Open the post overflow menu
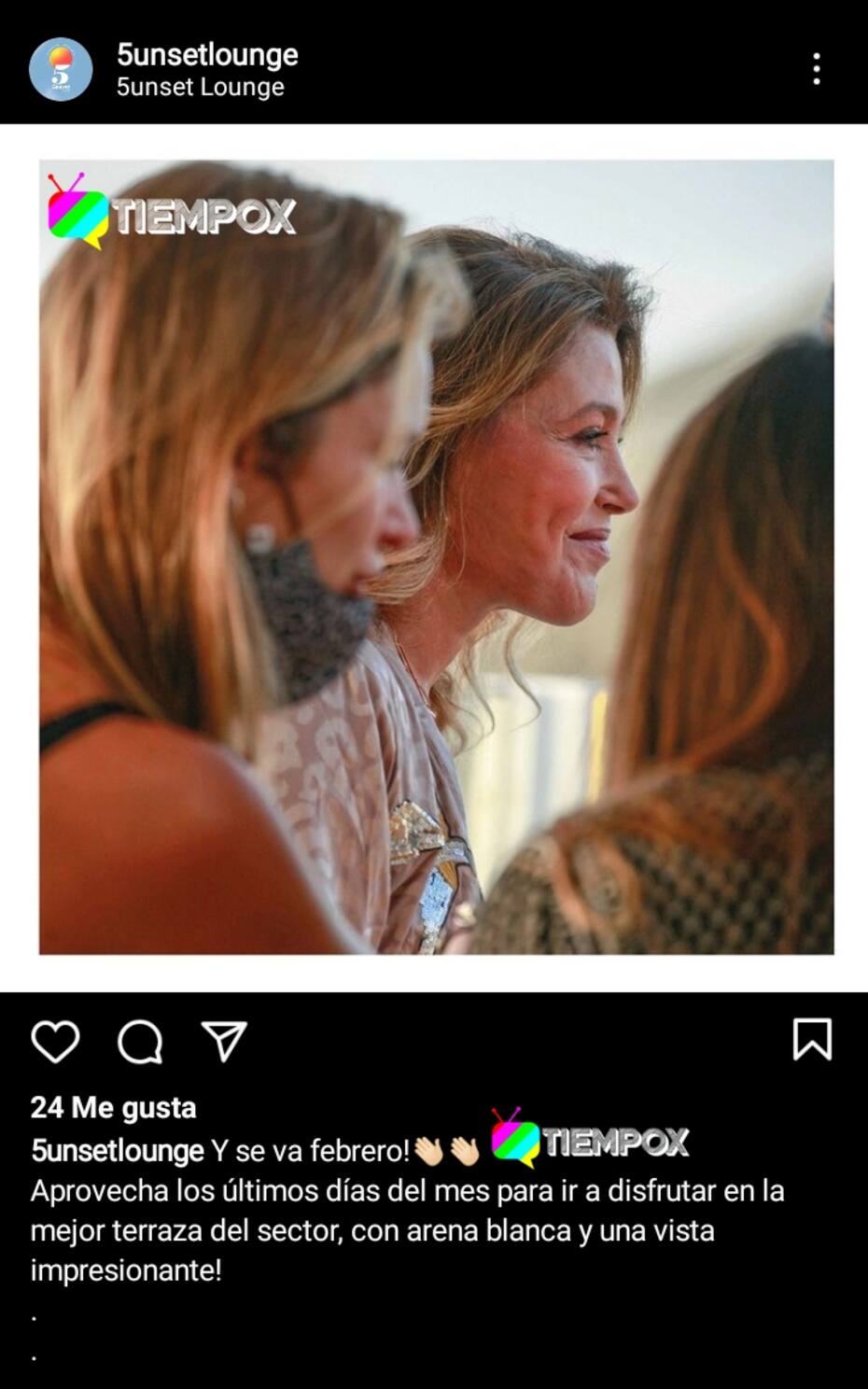The width and height of the screenshot is (868, 1389). tap(816, 69)
